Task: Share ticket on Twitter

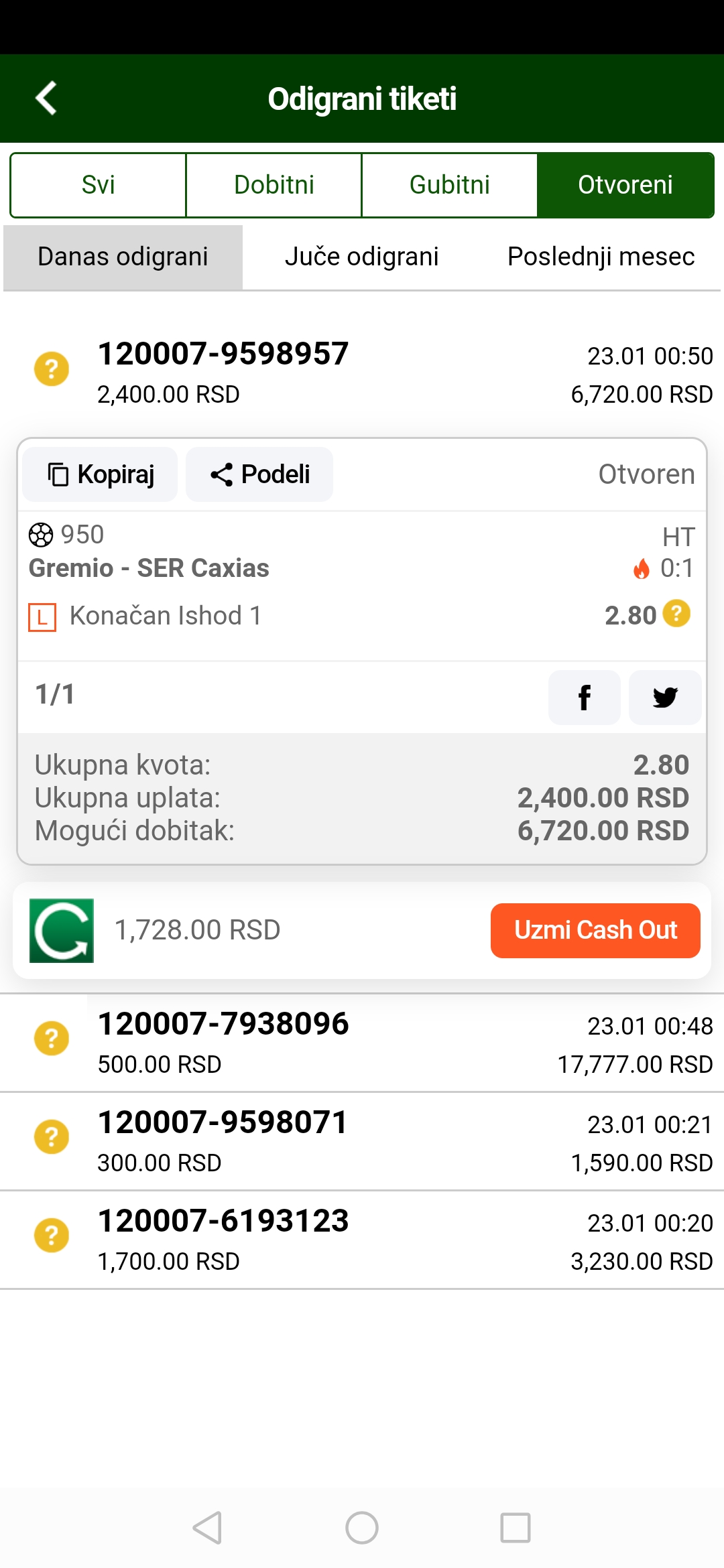Action: coord(665,698)
